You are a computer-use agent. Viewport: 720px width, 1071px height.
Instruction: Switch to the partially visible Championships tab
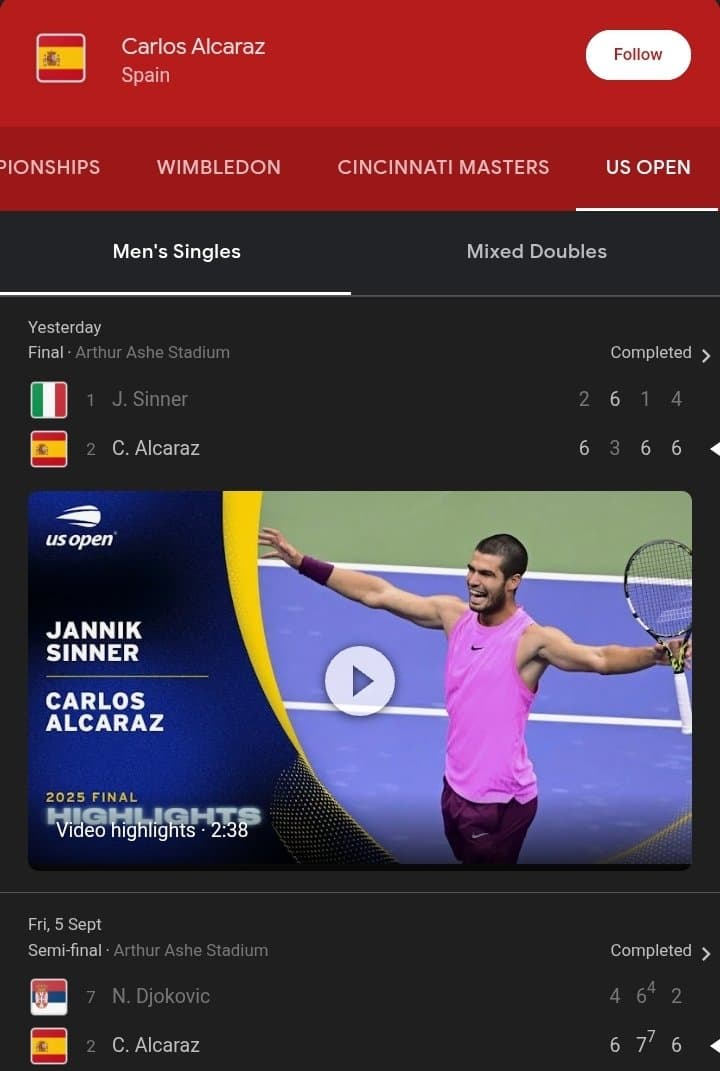[50, 168]
